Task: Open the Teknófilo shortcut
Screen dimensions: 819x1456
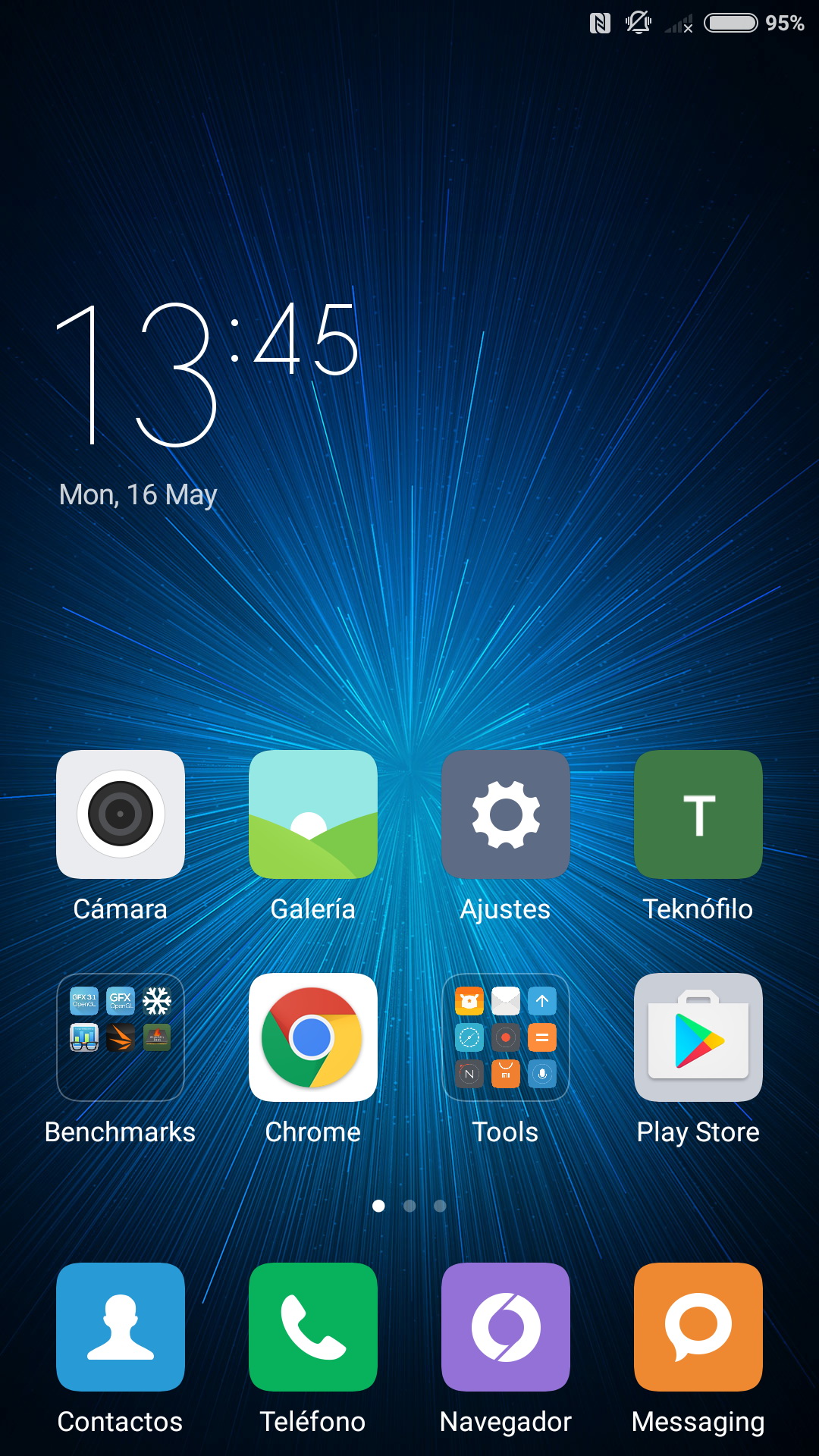Action: tap(698, 814)
